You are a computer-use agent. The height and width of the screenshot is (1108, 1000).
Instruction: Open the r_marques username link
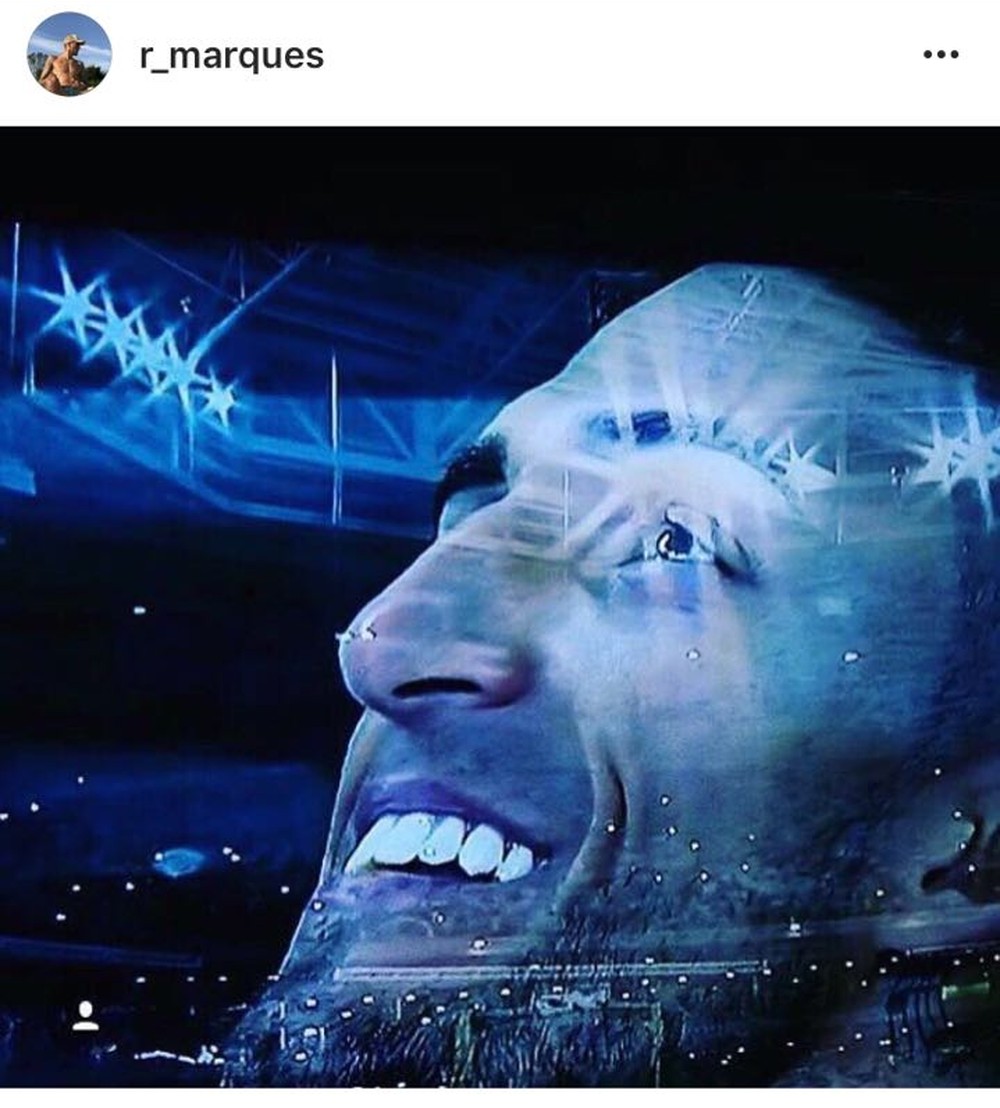click(x=232, y=56)
